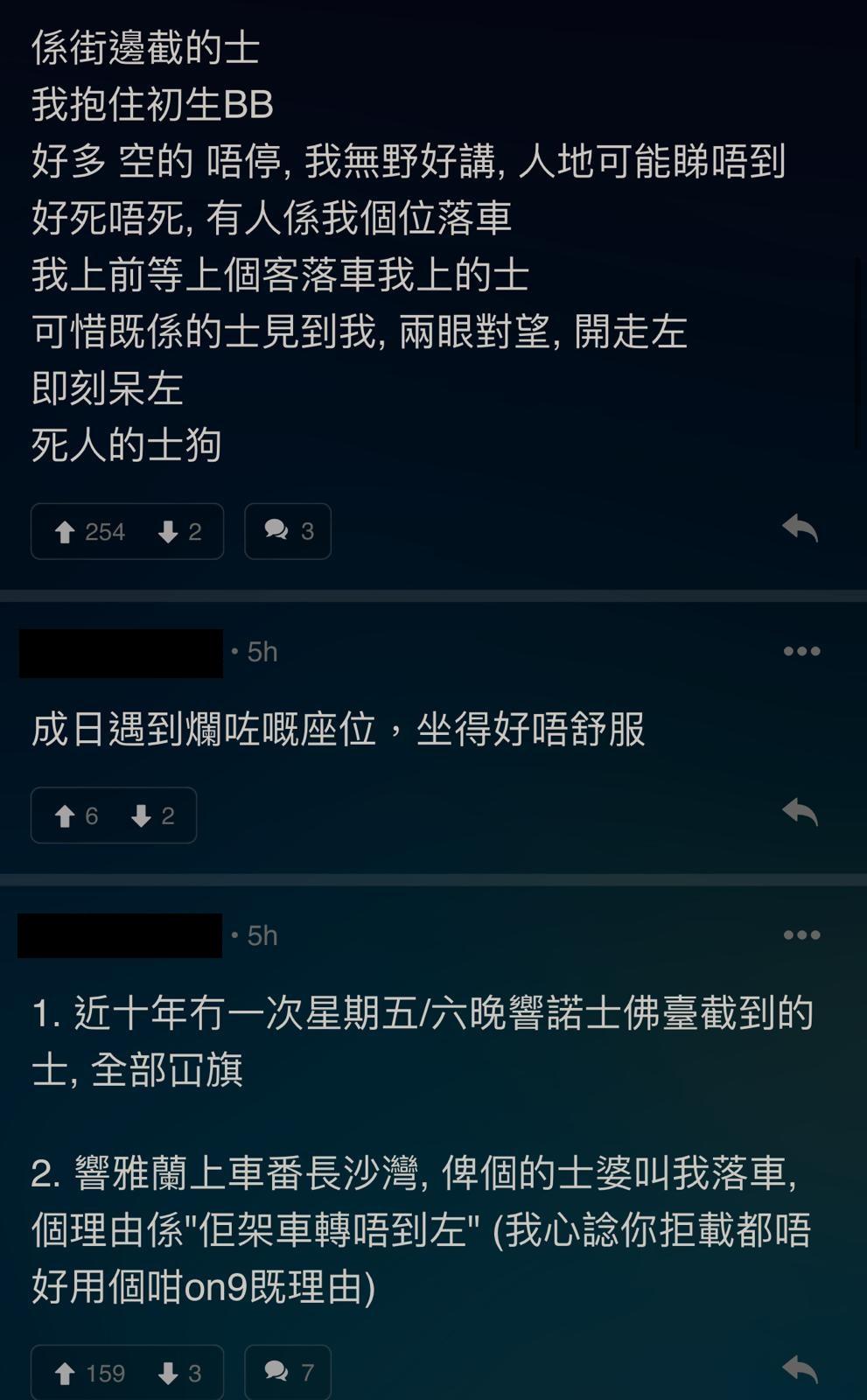Click the redacted username on the third comment
This screenshot has height=1400, width=867.
coord(120,936)
